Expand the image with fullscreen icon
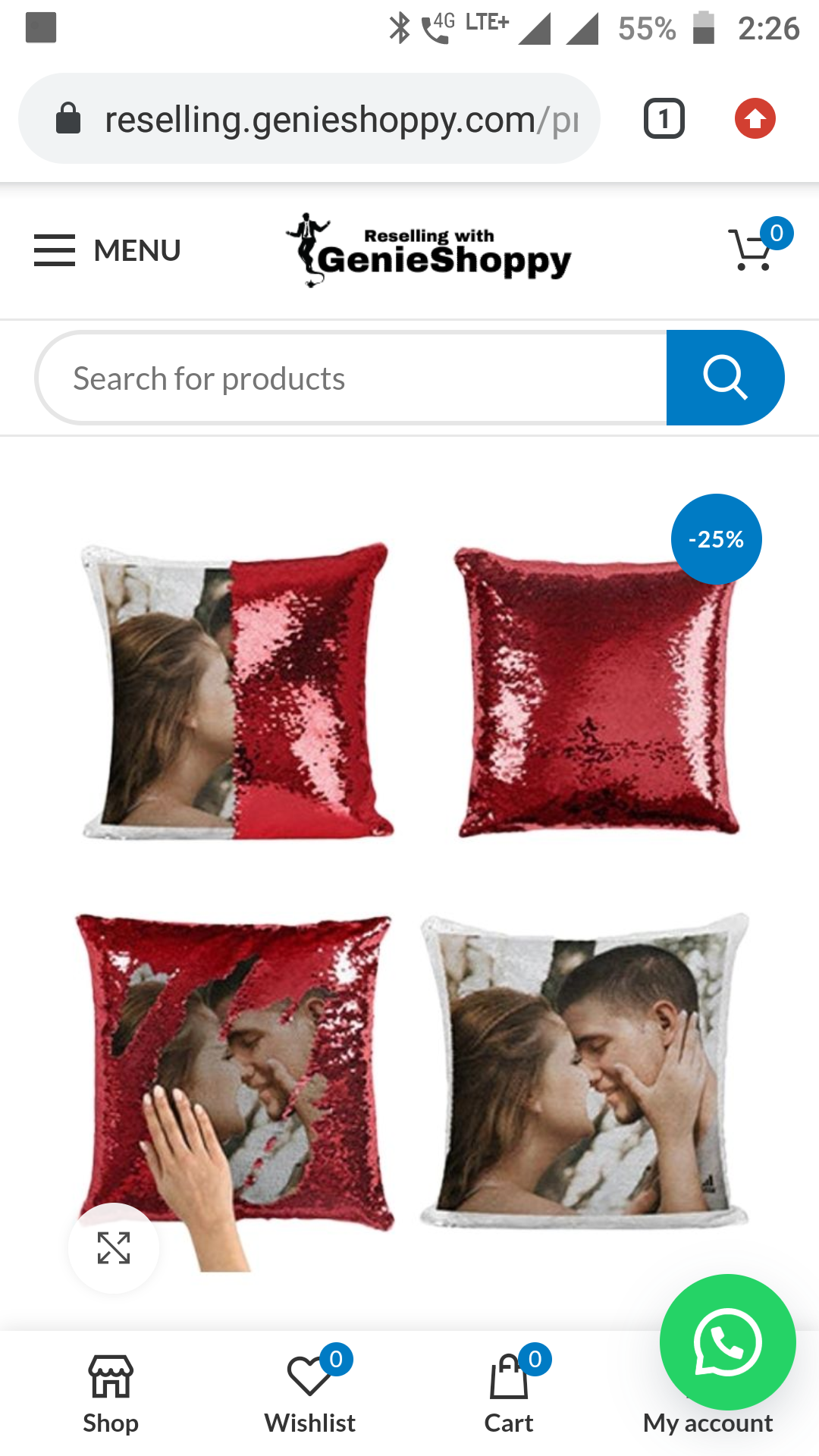Image resolution: width=819 pixels, height=1456 pixels. tap(114, 1248)
